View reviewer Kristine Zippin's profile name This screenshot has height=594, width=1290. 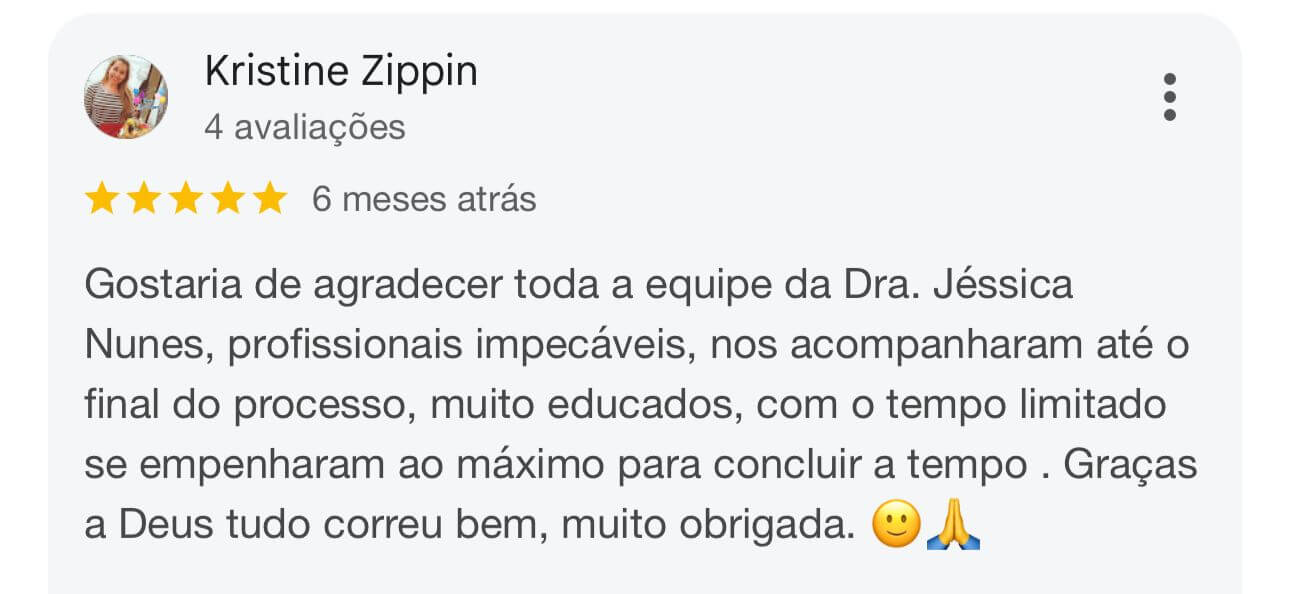click(x=341, y=72)
